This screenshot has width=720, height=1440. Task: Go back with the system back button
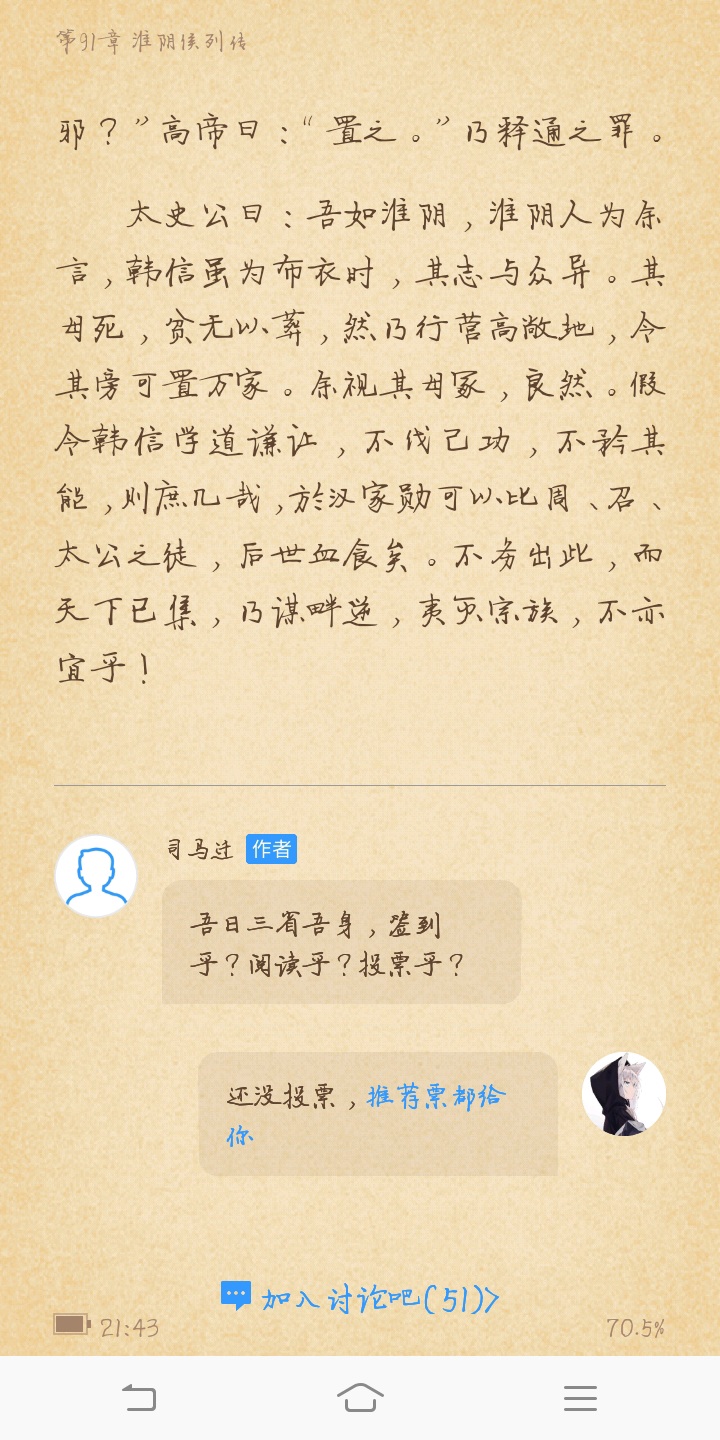click(x=139, y=1397)
